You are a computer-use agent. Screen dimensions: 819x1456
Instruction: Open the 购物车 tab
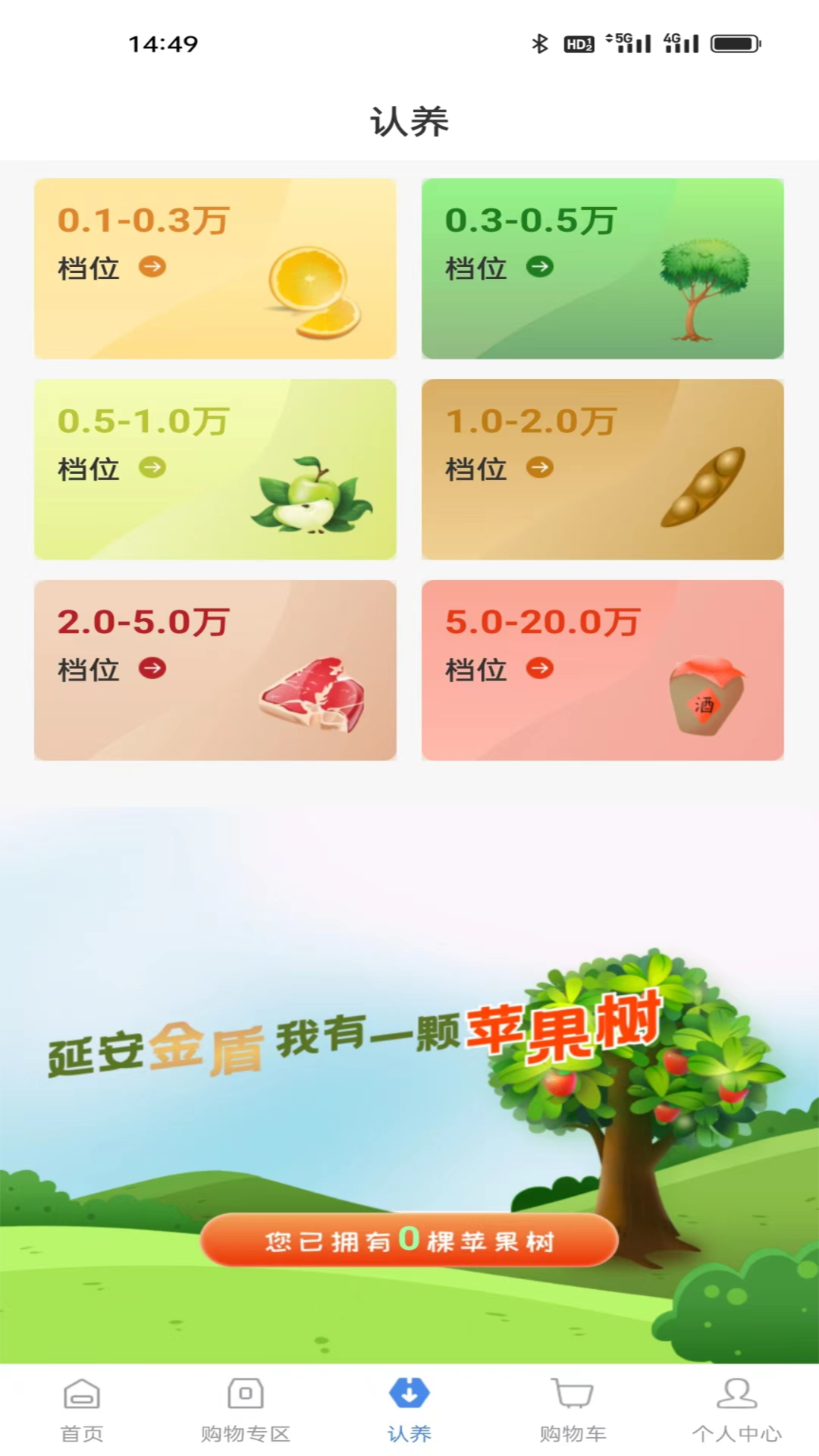573,1410
